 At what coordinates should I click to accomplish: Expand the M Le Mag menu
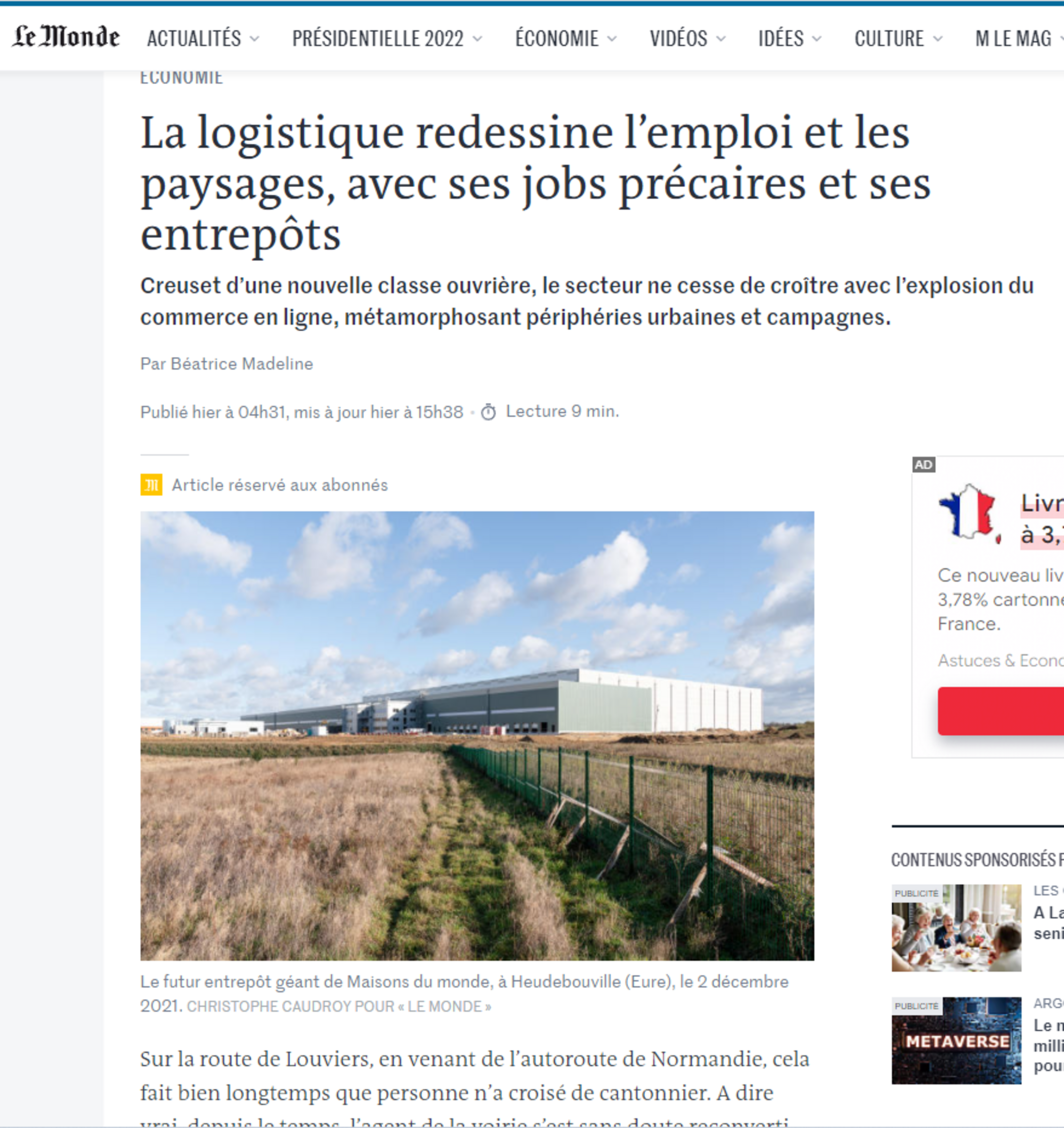[1016, 39]
